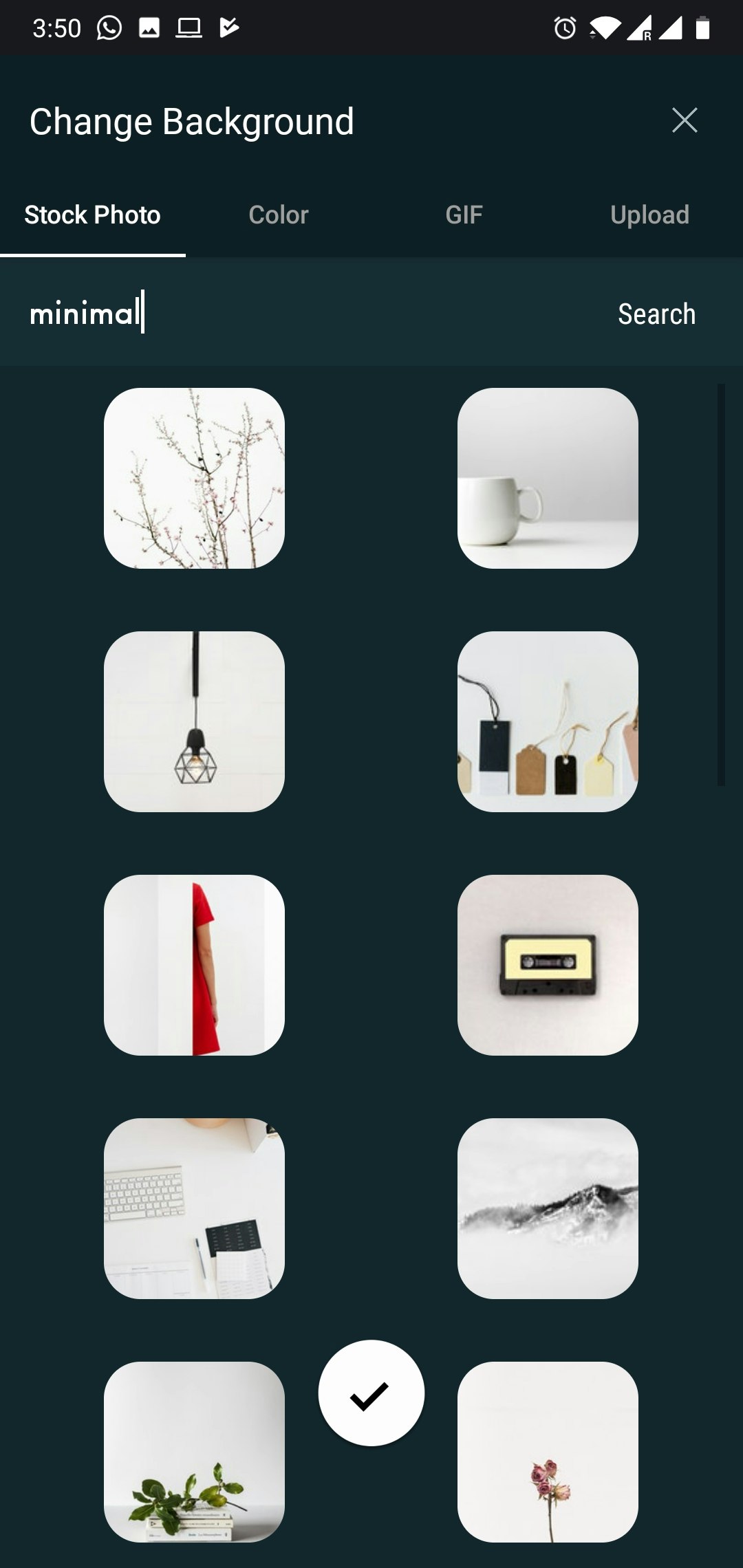Screen dimensions: 743x1568
Task: Tap the battery indicator in status bar
Action: [703, 28]
